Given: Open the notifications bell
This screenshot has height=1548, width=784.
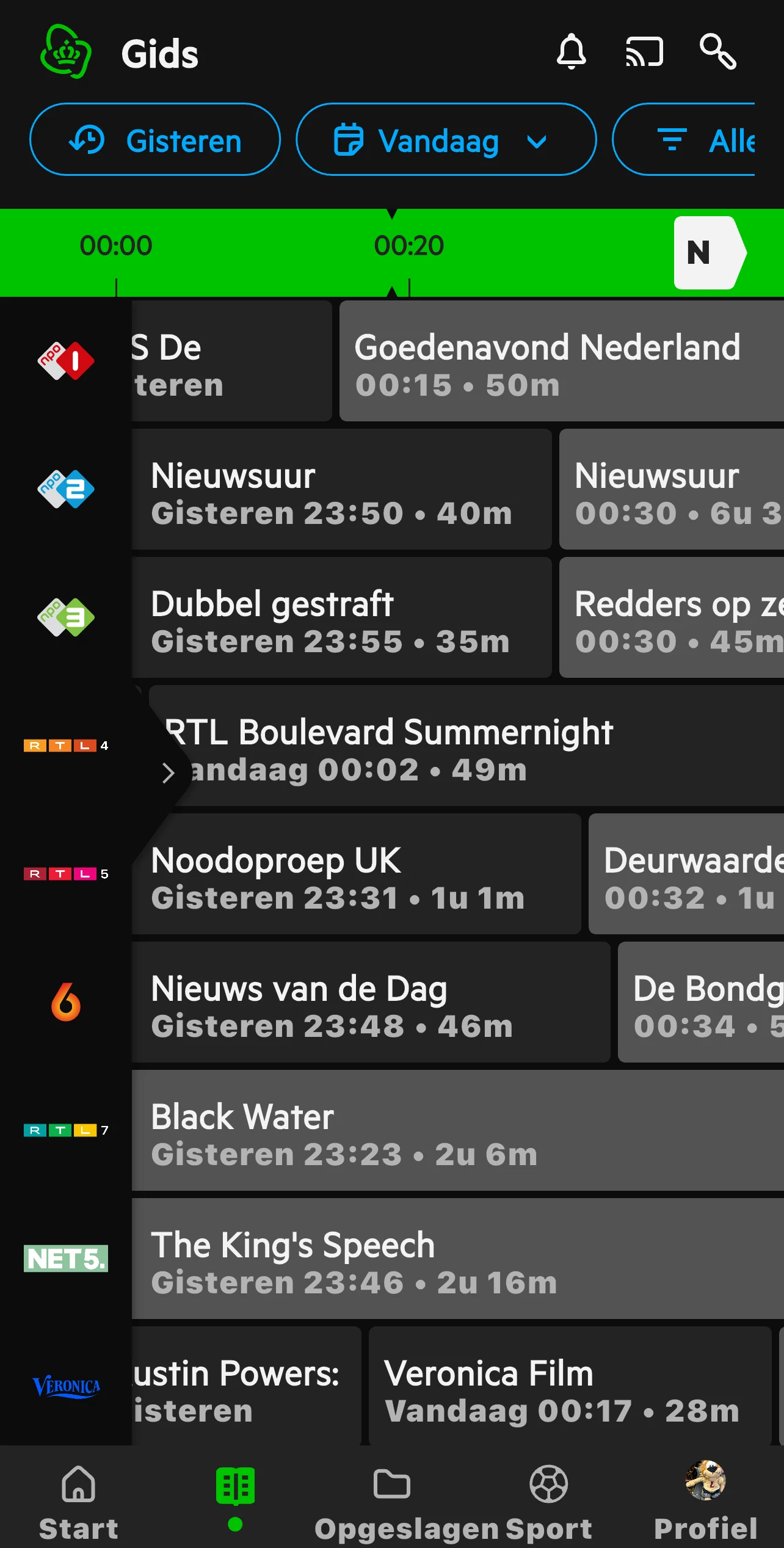Looking at the screenshot, I should pos(572,53).
